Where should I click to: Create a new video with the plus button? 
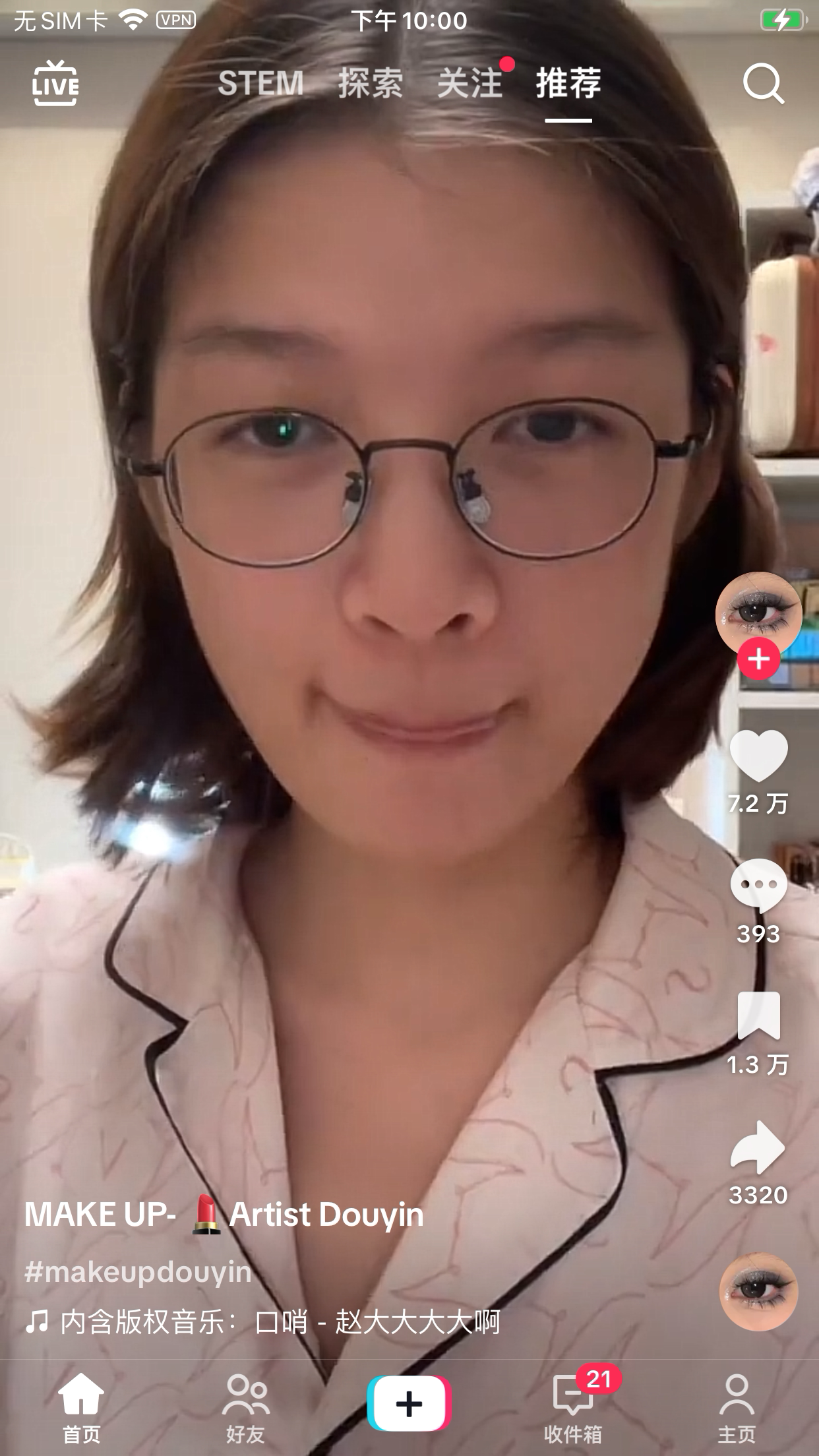coord(409,1404)
